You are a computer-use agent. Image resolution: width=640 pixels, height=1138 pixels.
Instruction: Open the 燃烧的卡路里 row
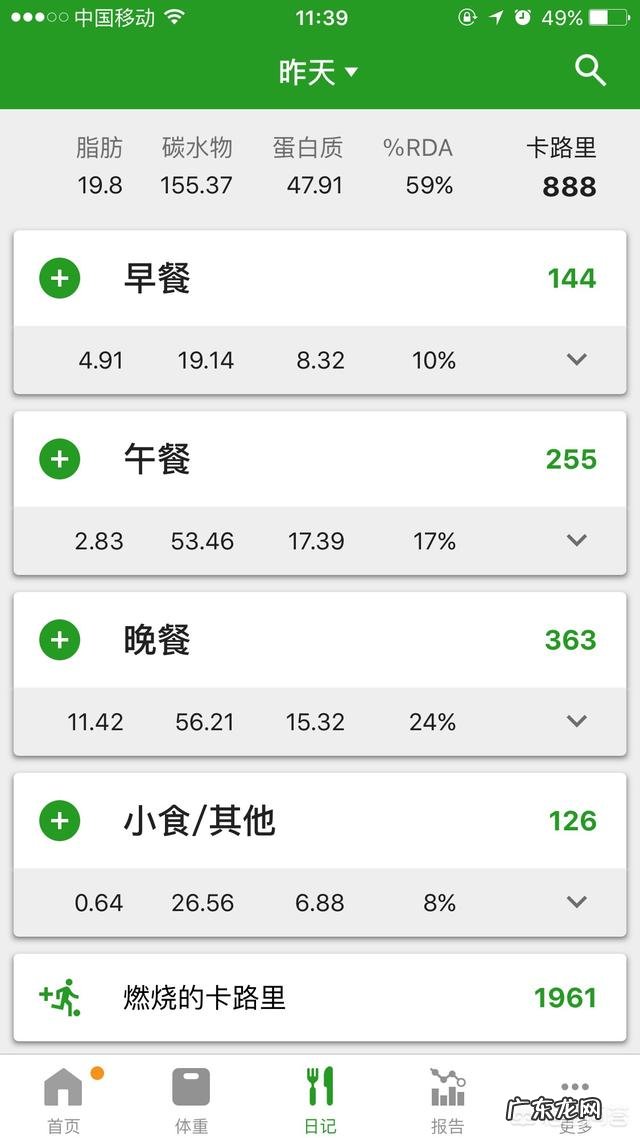tap(320, 997)
